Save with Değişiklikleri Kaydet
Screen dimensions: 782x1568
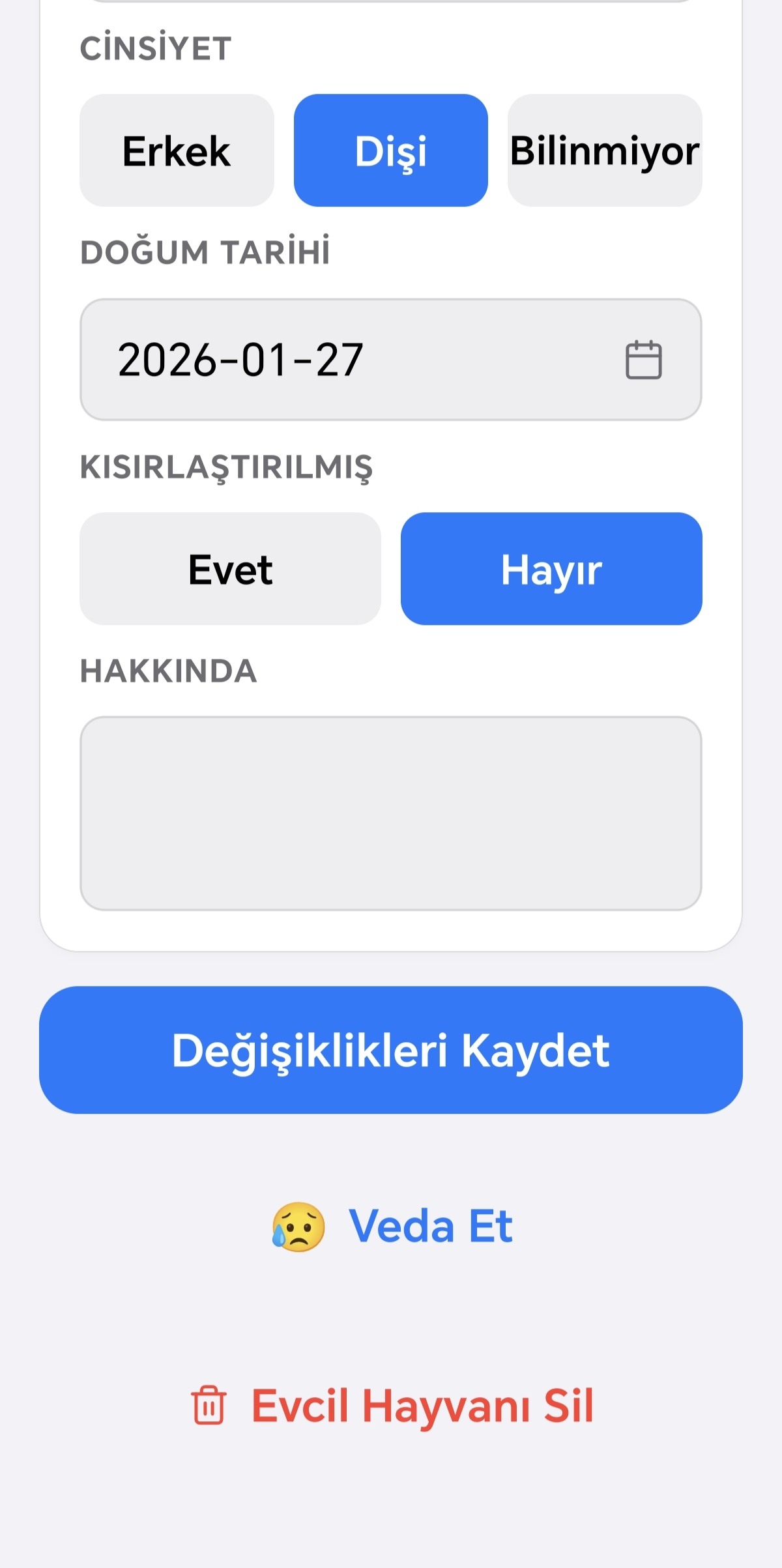[391, 1050]
